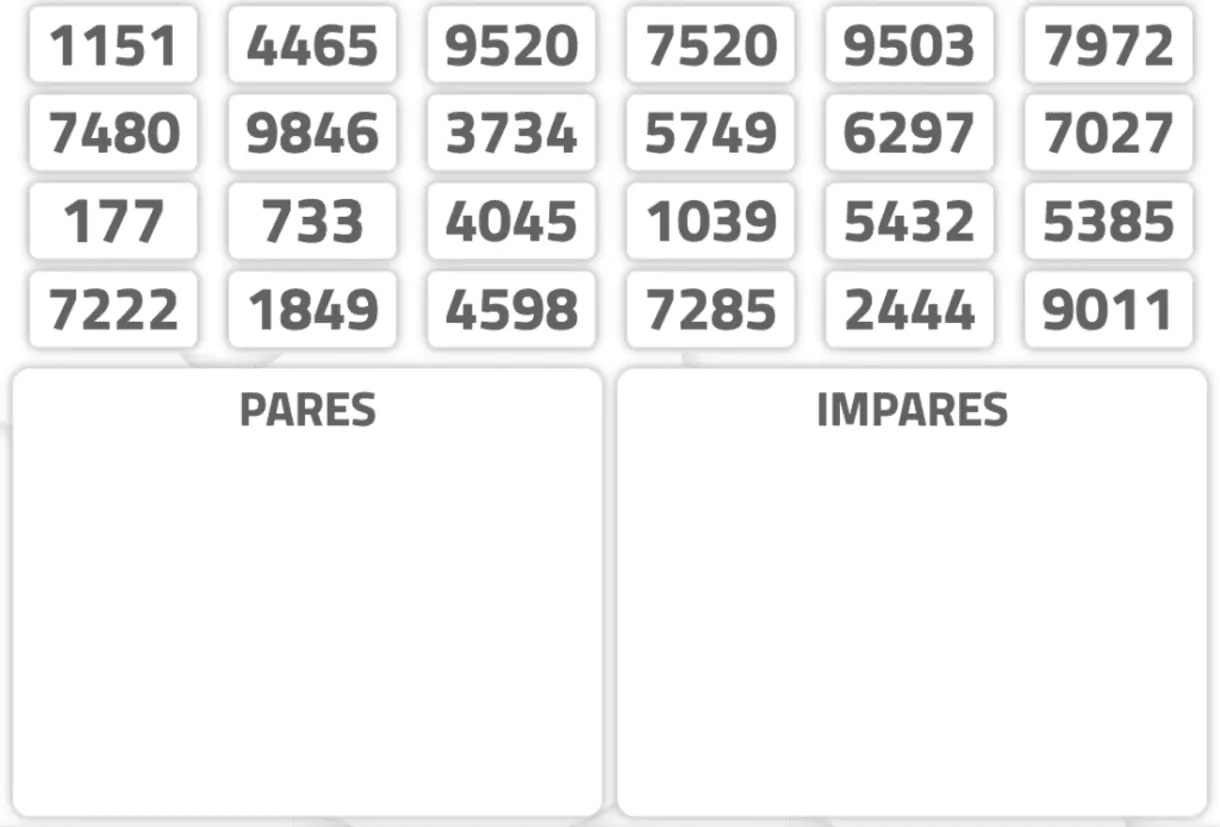Screen dimensions: 1220x827
Task: Choose number tile 7520
Action: coord(710,45)
